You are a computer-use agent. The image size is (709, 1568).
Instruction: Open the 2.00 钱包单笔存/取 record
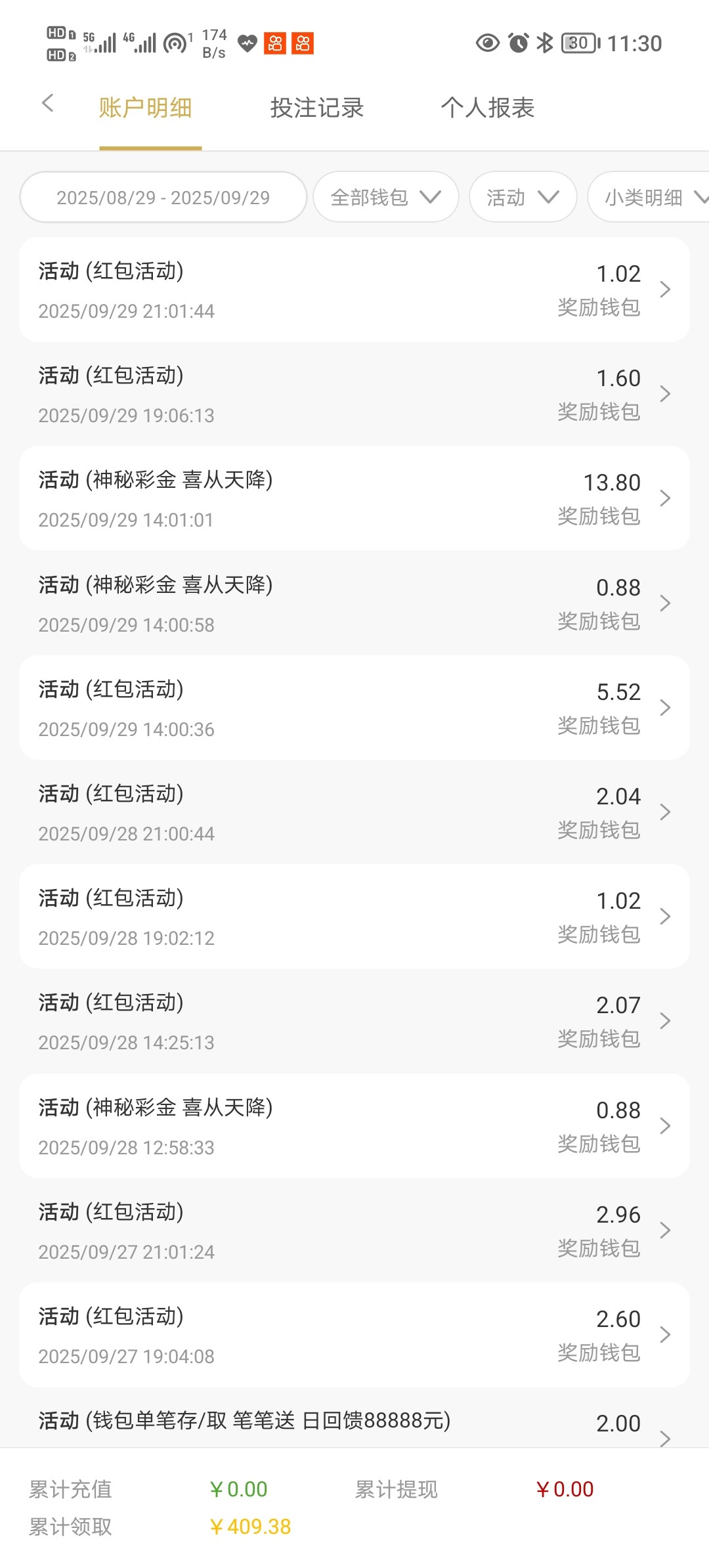[x=354, y=1425]
